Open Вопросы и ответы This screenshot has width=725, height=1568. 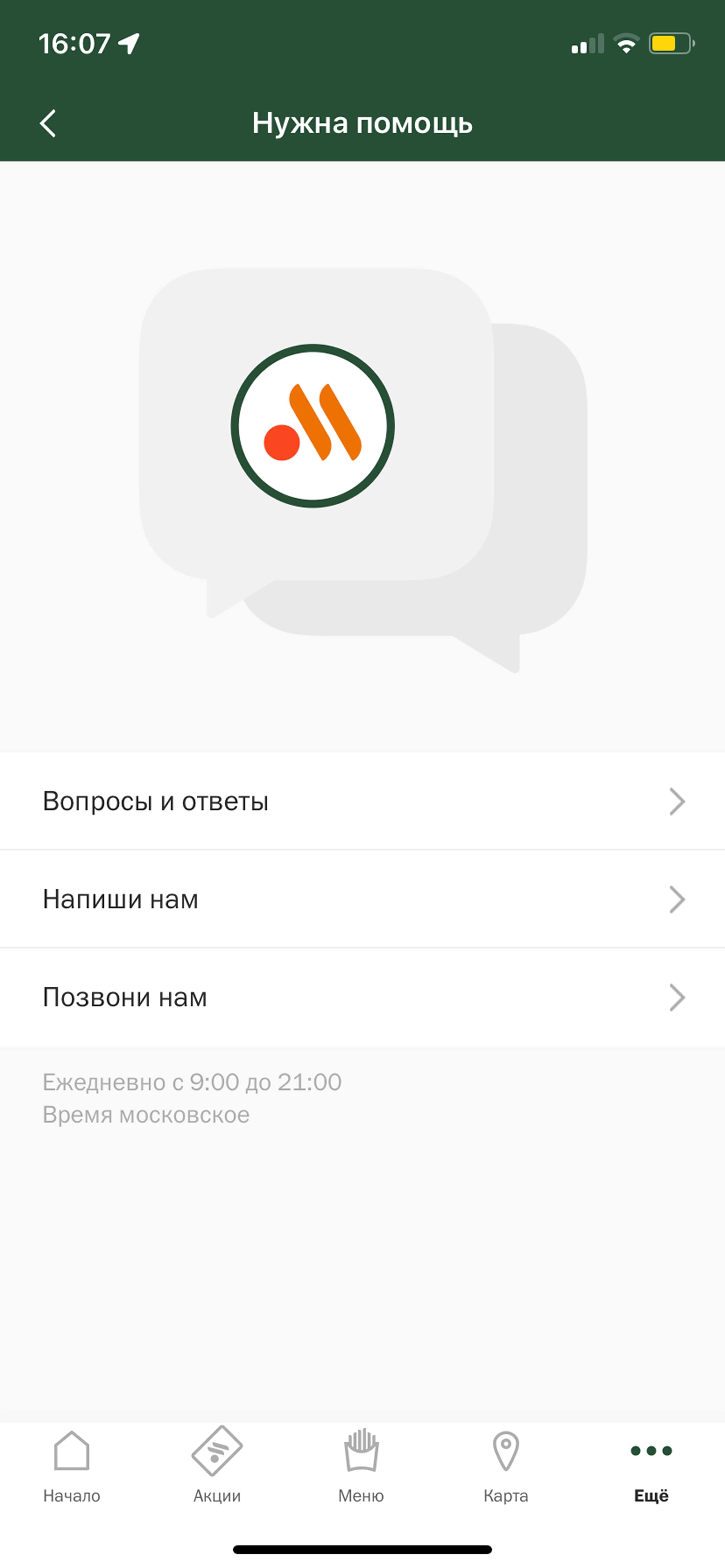(362, 801)
